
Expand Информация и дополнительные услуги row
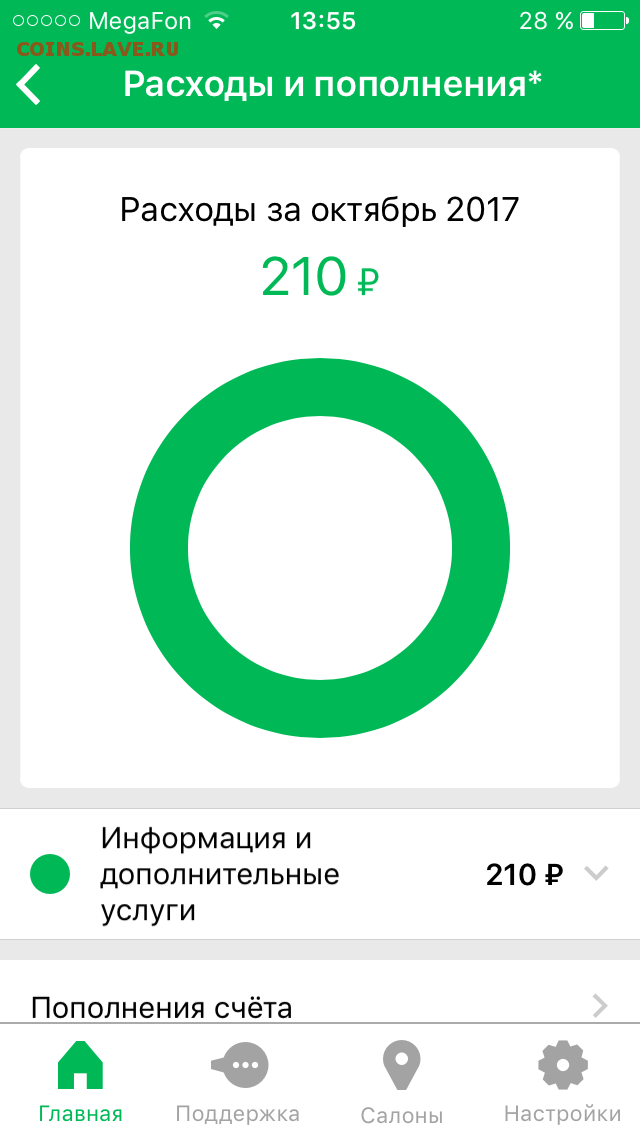(595, 874)
